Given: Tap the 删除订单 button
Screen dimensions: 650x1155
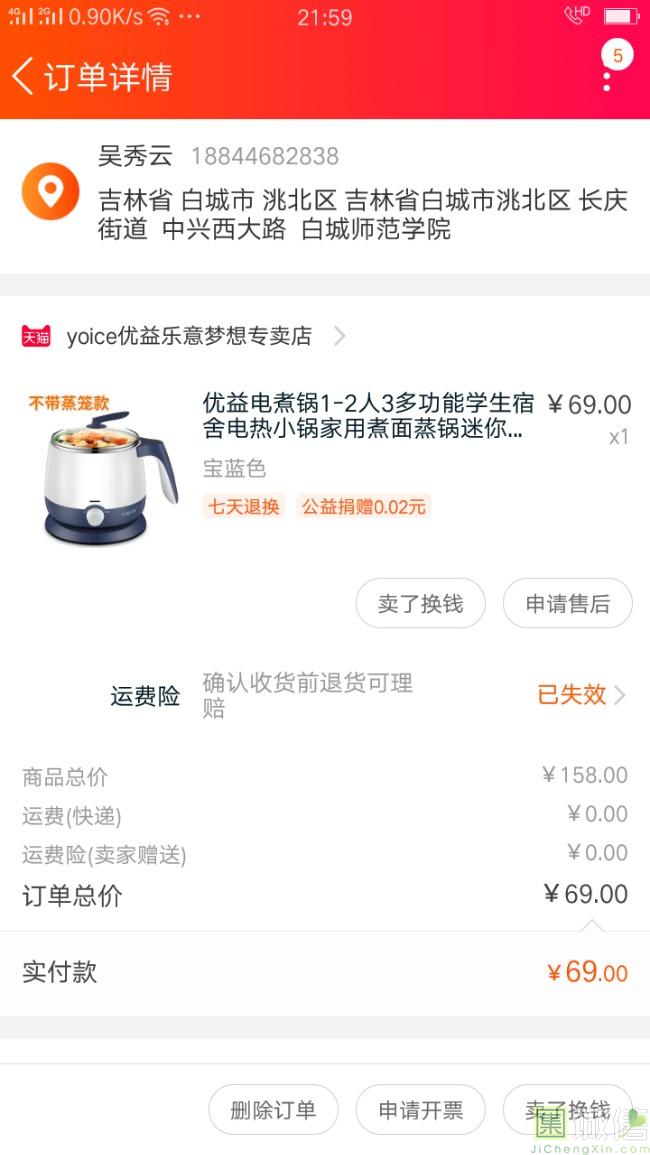Looking at the screenshot, I should [273, 1110].
